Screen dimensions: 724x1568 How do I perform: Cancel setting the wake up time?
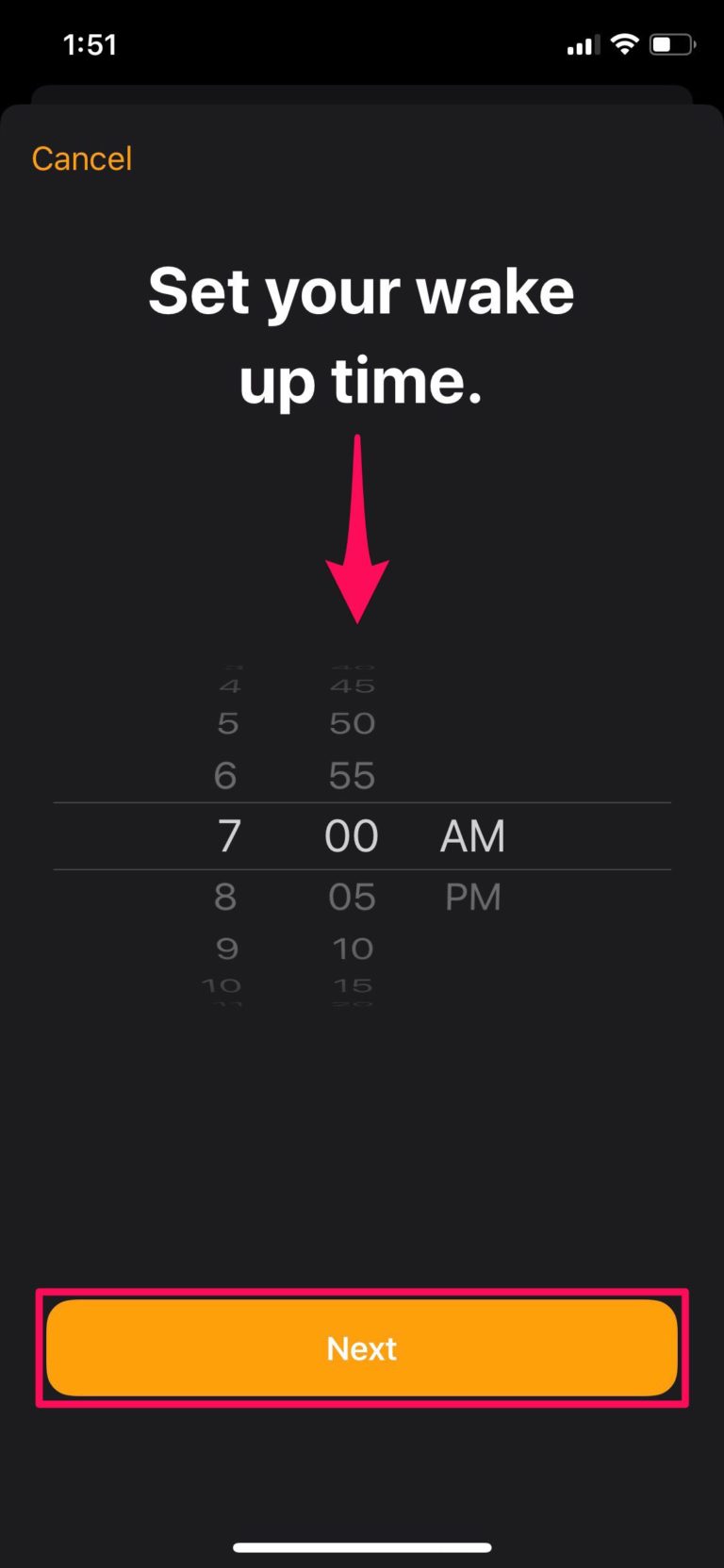coord(82,158)
